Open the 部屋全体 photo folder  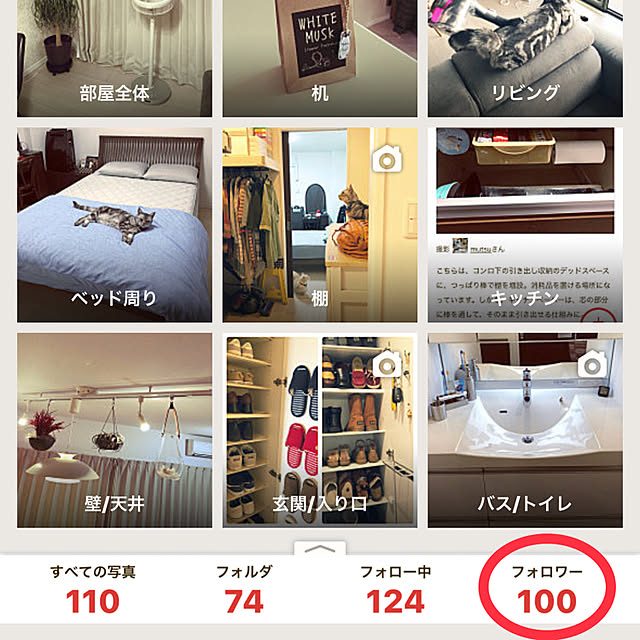coord(113,60)
